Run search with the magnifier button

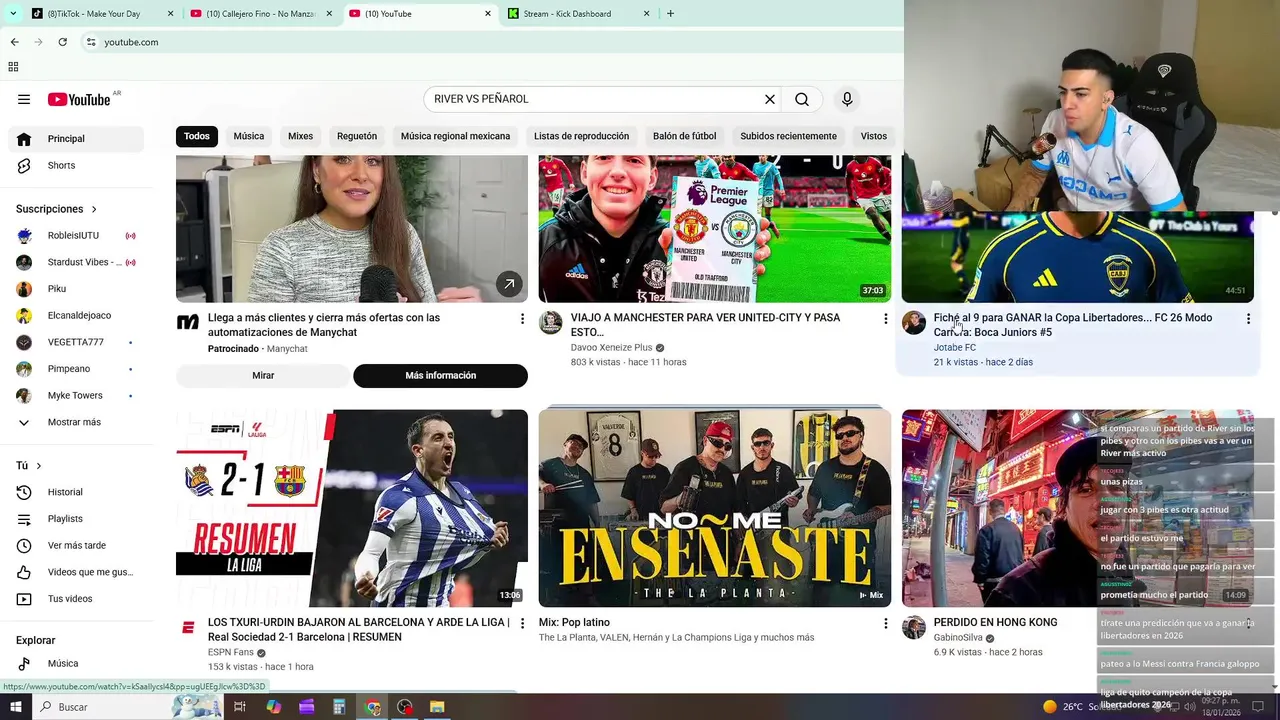(802, 99)
